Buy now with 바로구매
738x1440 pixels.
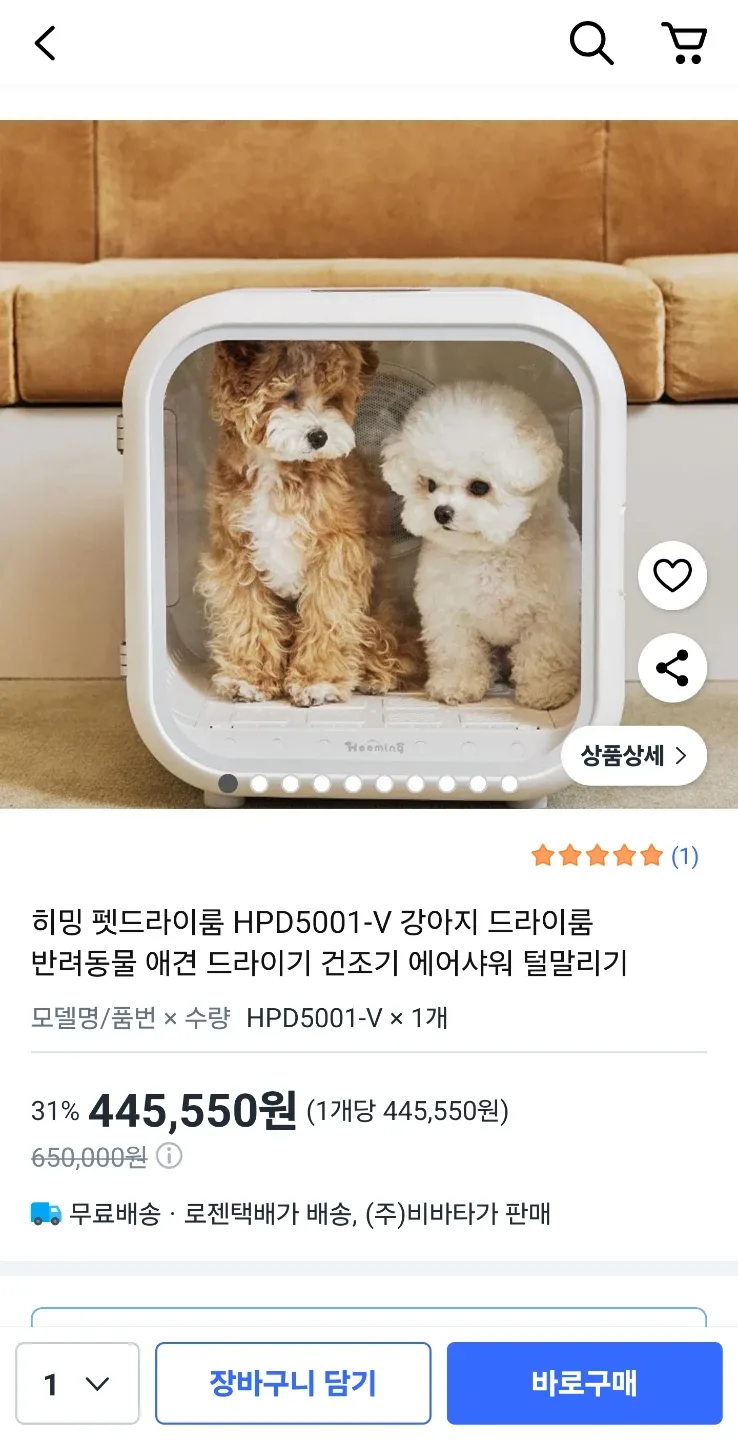[x=584, y=1384]
